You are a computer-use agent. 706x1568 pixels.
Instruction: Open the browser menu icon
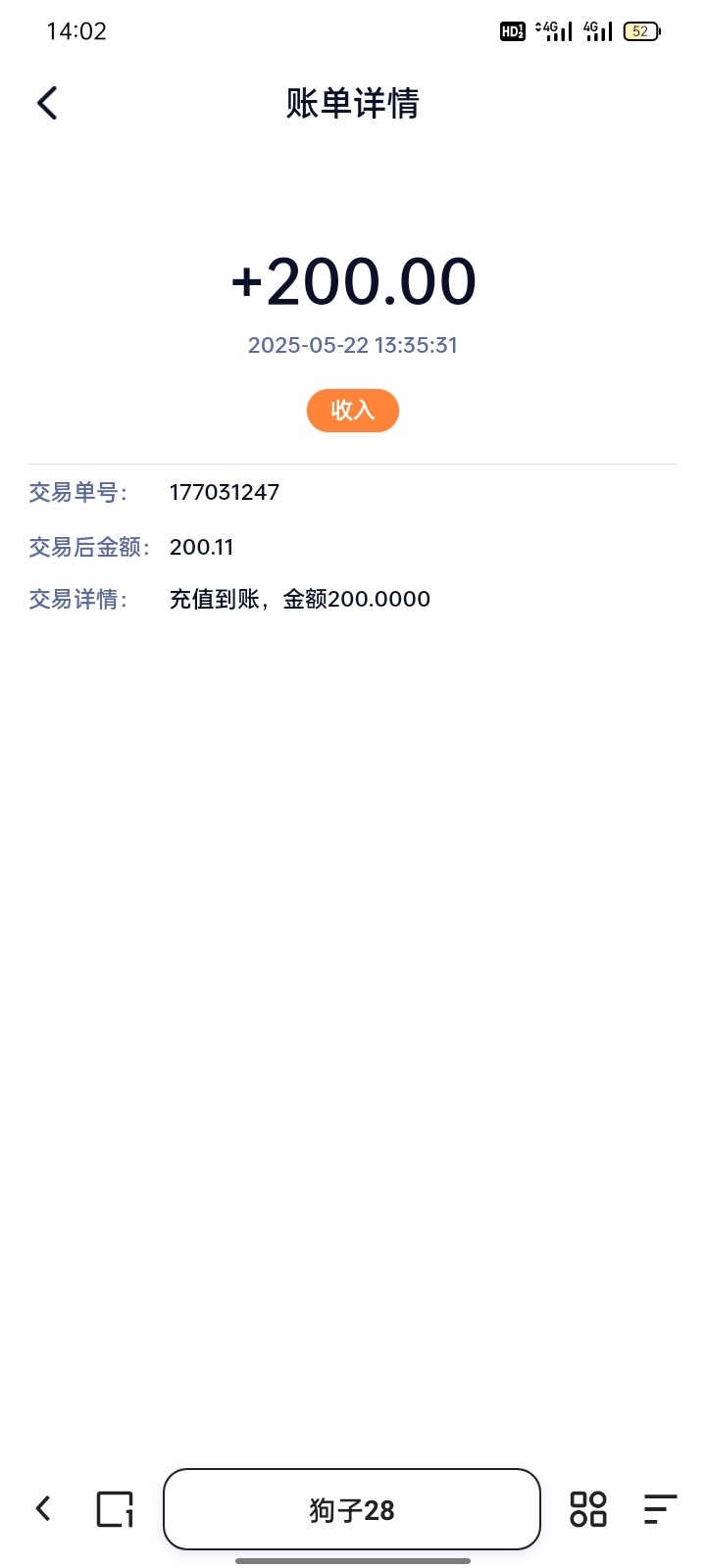coord(660,1509)
